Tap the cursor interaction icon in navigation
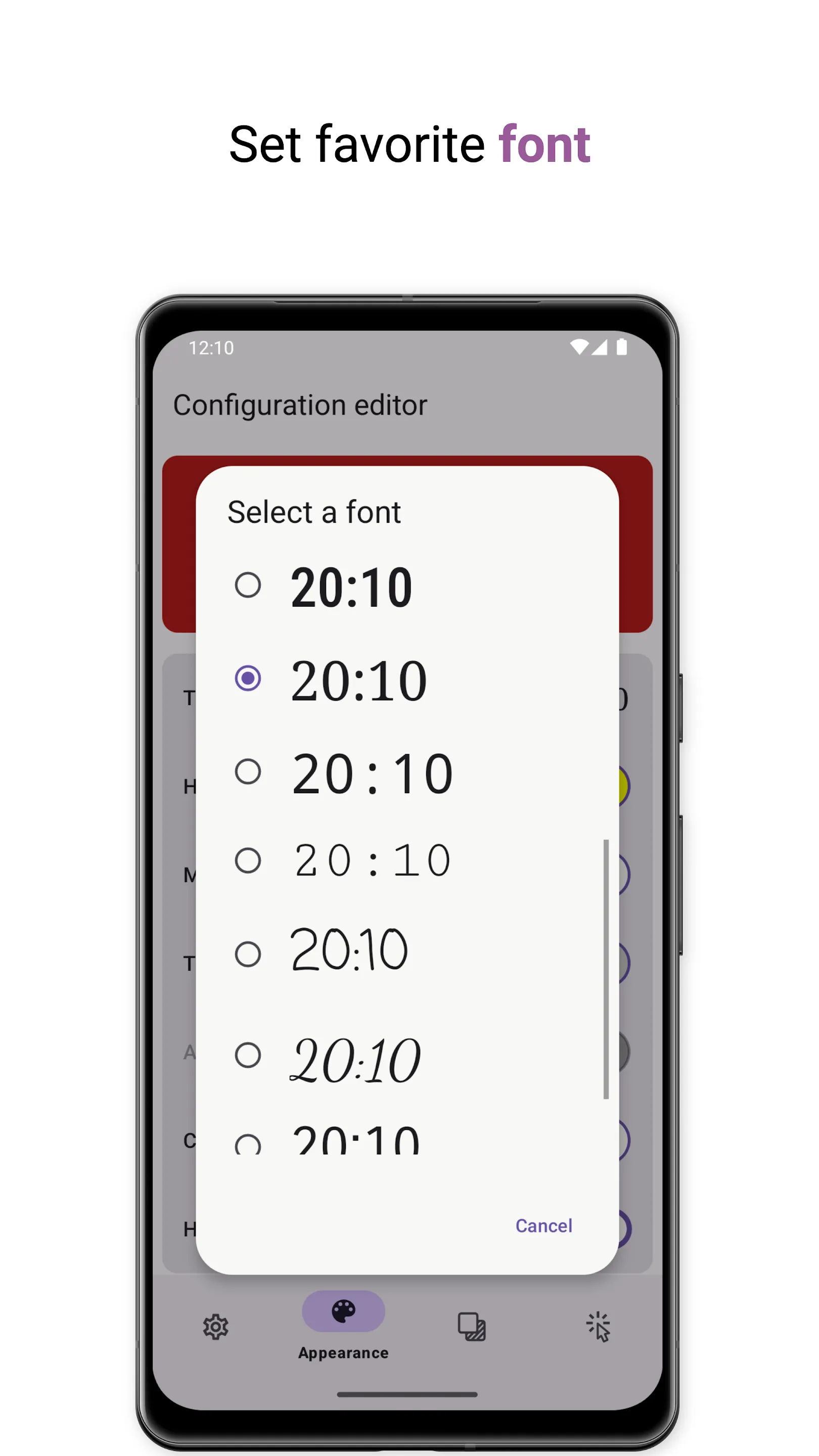The image size is (819, 1456). 599,1327
